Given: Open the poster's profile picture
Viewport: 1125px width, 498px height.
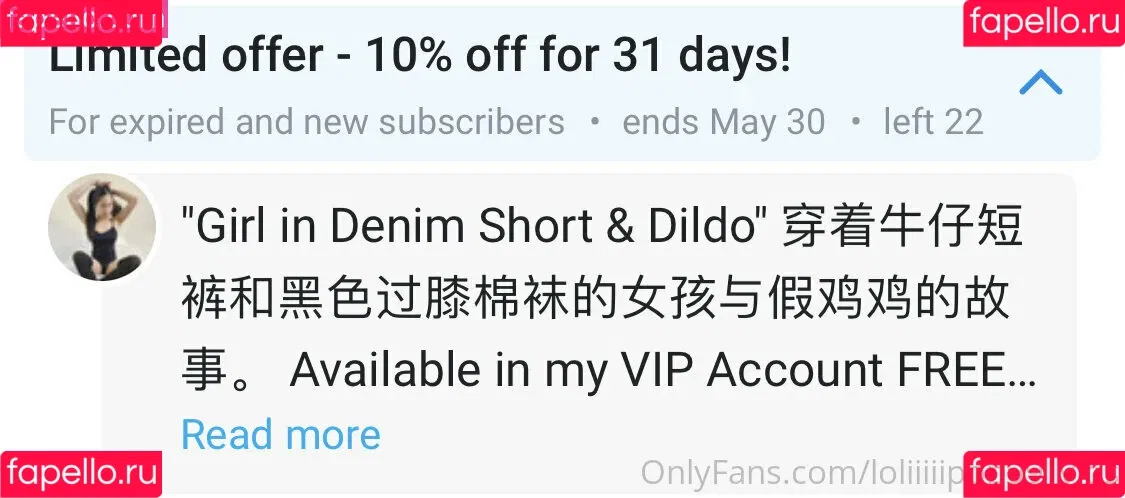Looking at the screenshot, I should 102,227.
